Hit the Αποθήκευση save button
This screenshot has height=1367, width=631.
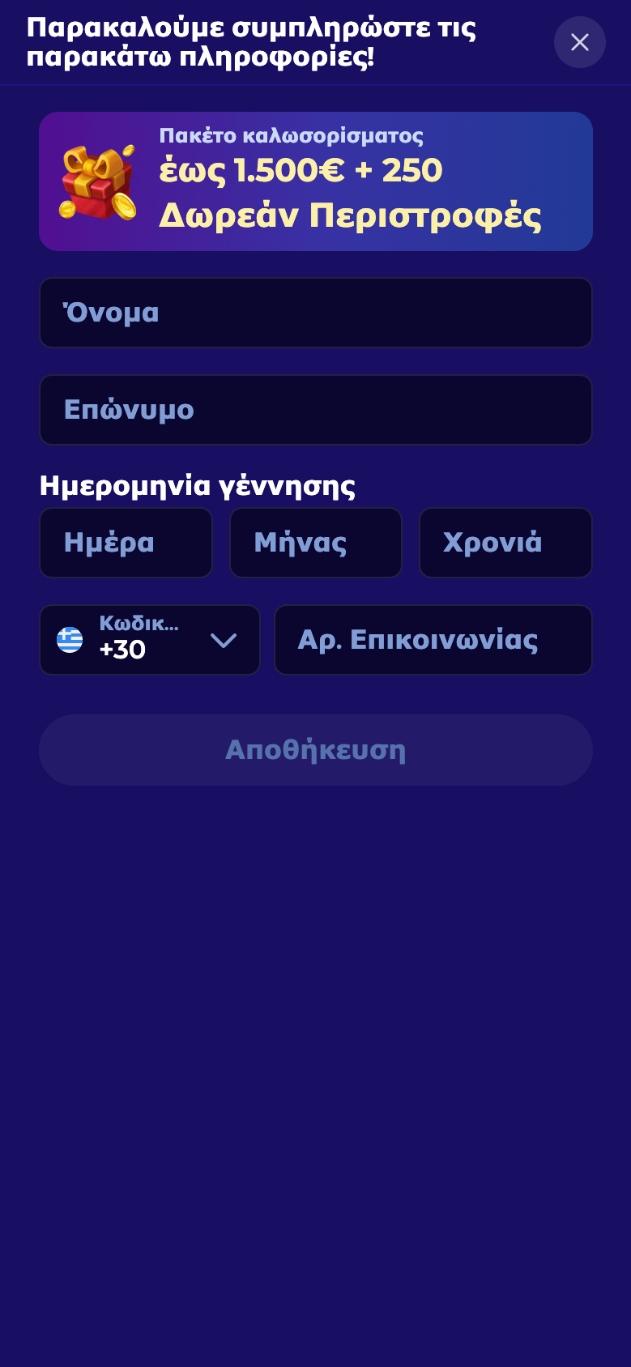pyautogui.click(x=315, y=750)
